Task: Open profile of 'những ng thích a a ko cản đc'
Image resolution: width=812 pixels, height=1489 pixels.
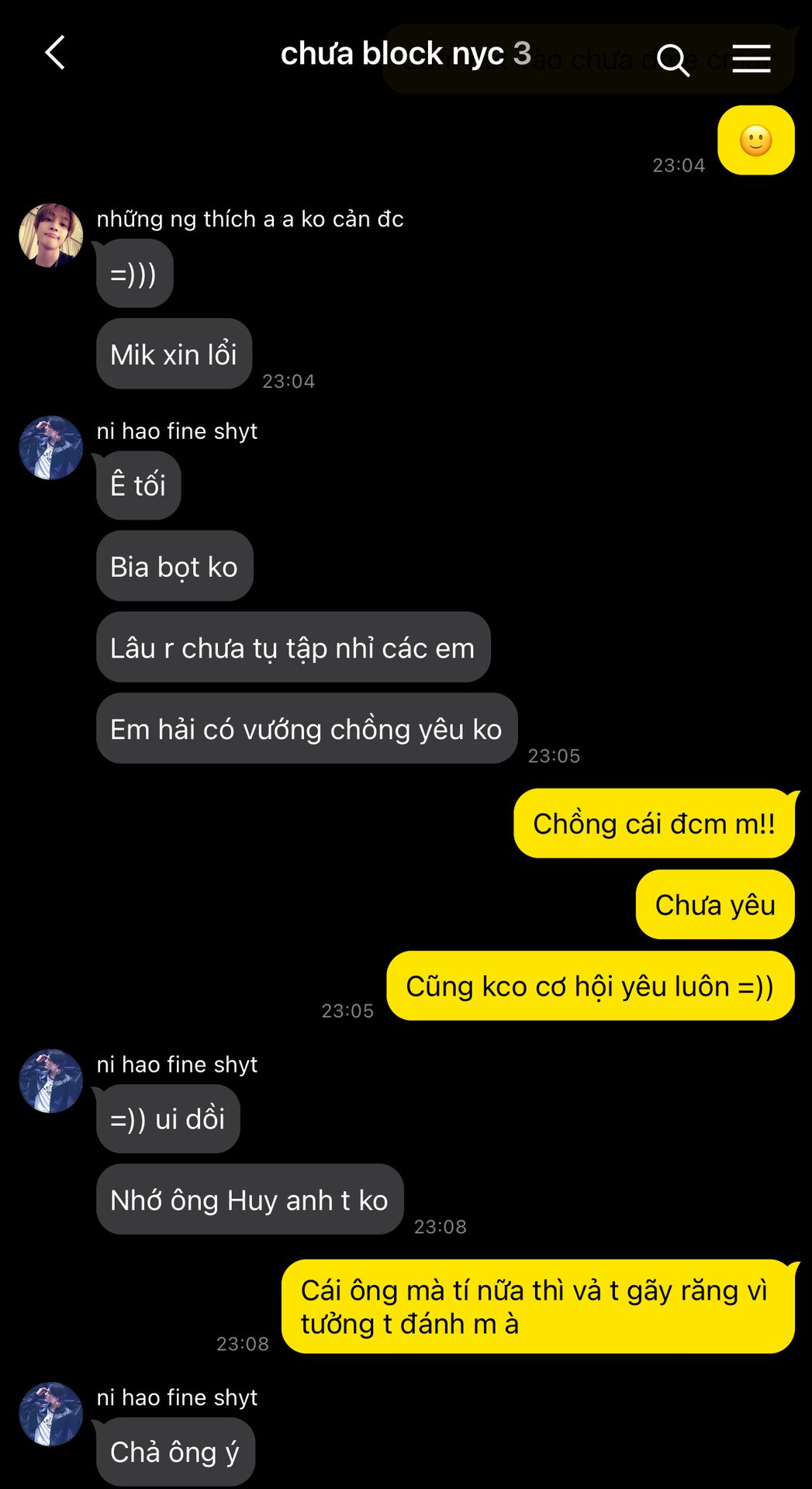Action: pyautogui.click(x=51, y=236)
